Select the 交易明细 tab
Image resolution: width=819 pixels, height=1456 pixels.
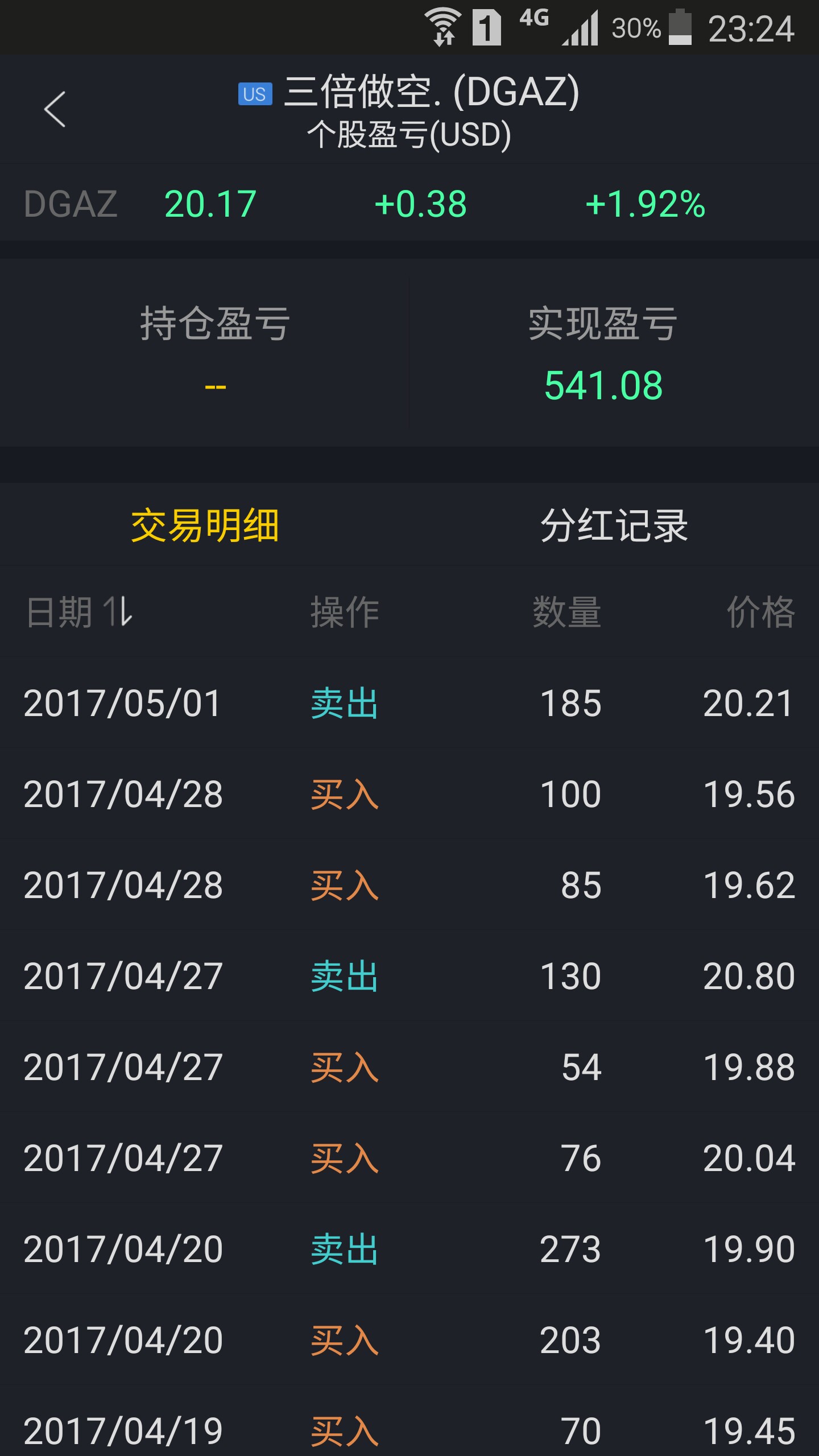[205, 525]
